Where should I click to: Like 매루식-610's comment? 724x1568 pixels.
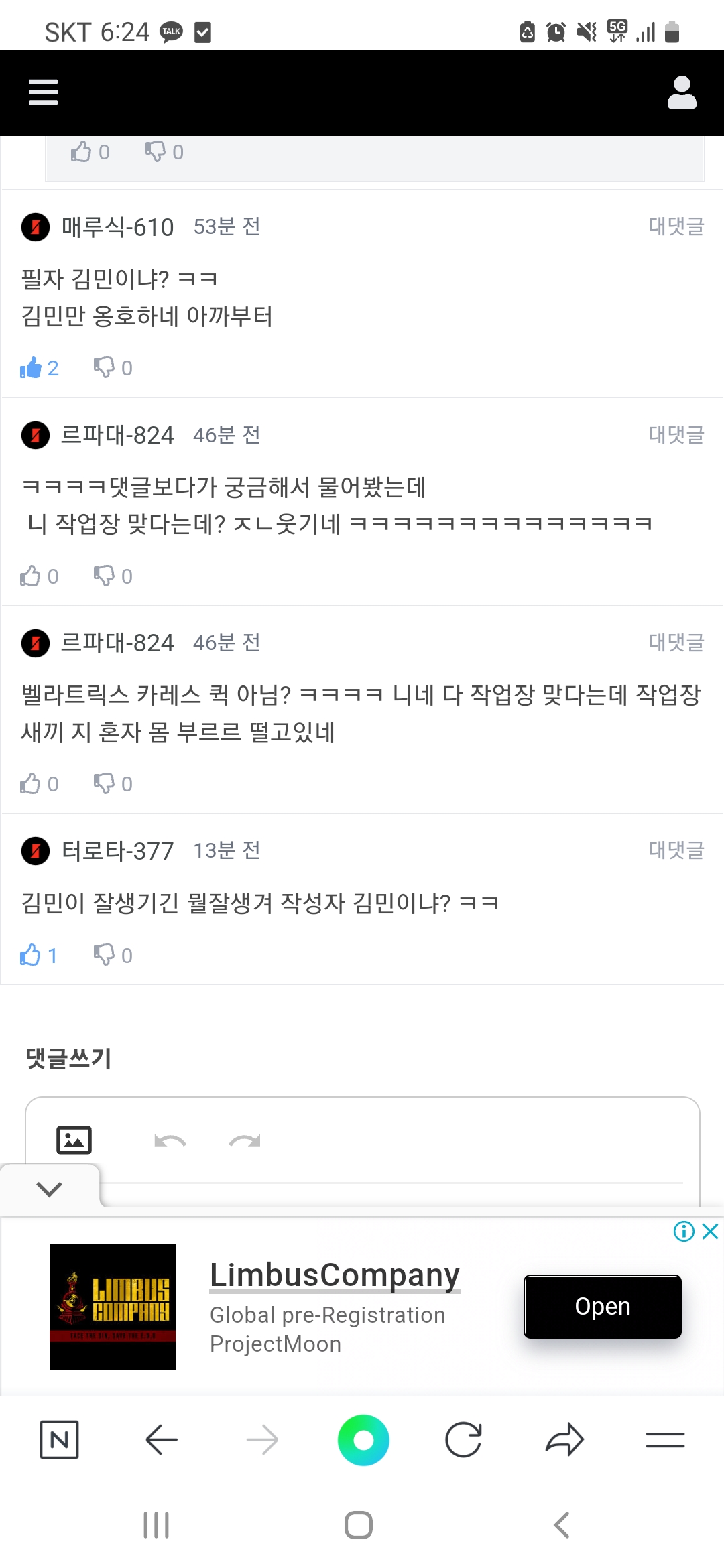click(x=31, y=368)
